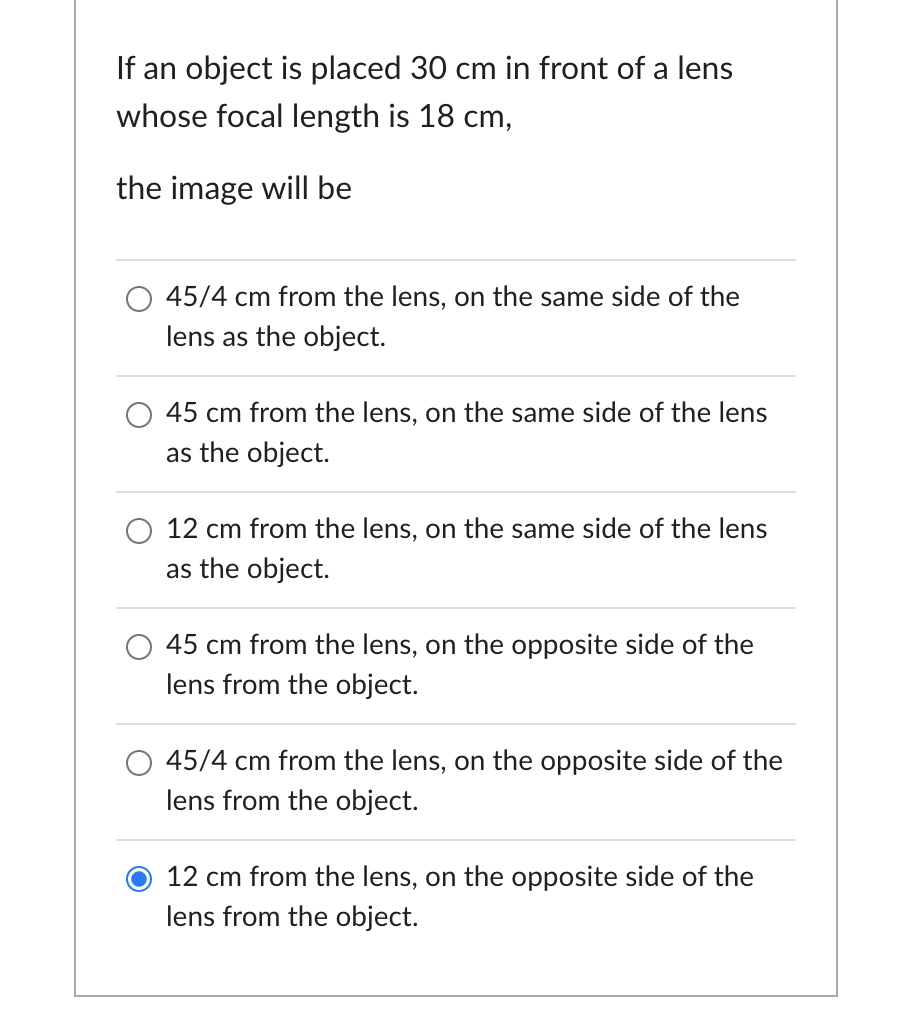This screenshot has height=1018, width=906.
Task: Click the question text about the 30 cm object
Action: click(x=424, y=92)
